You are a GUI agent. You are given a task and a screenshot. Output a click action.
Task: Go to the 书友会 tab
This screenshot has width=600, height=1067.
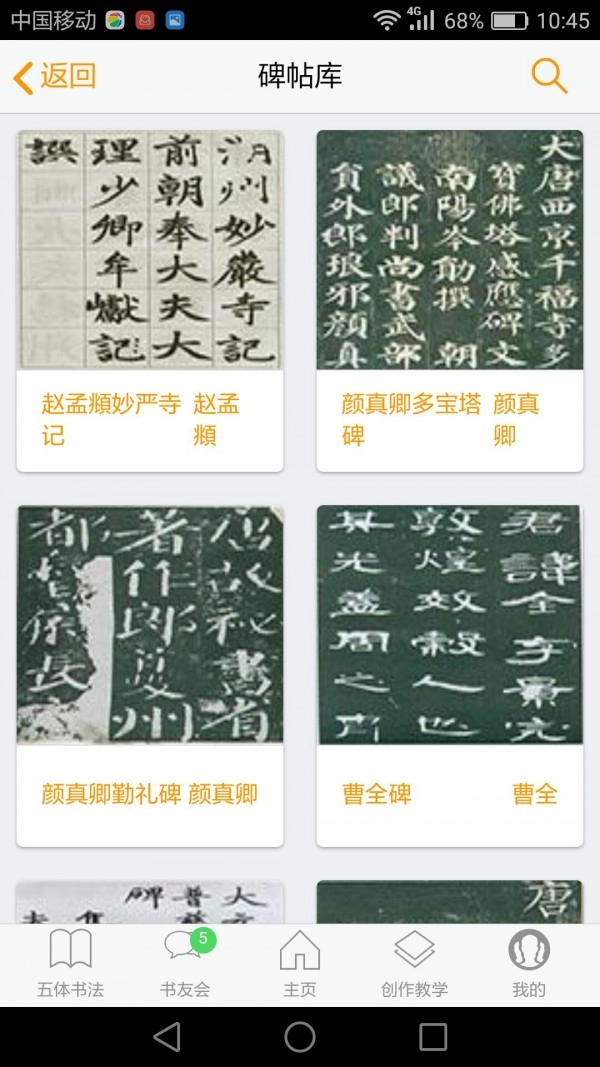[x=186, y=963]
